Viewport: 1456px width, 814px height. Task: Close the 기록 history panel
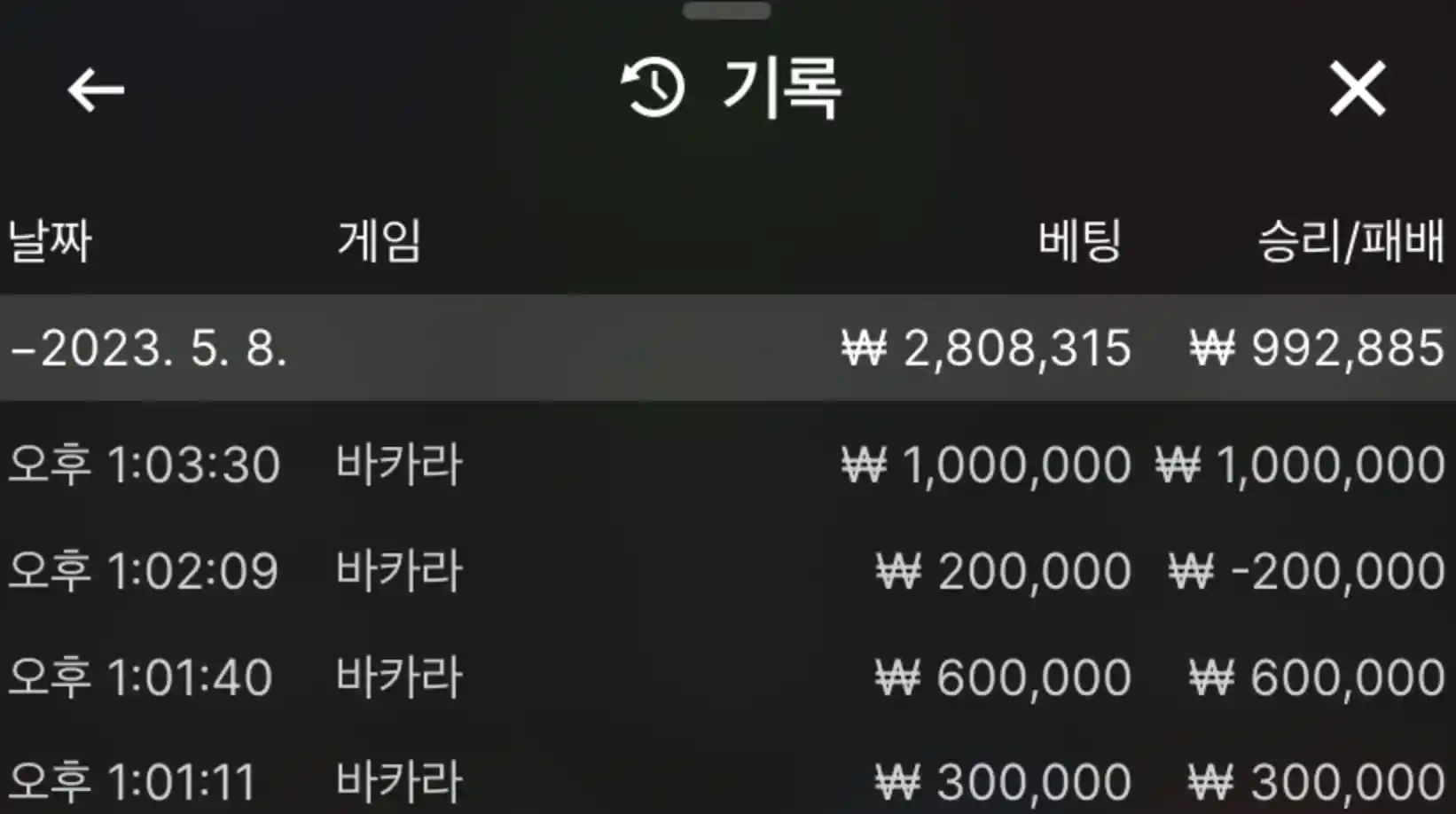(x=1357, y=90)
